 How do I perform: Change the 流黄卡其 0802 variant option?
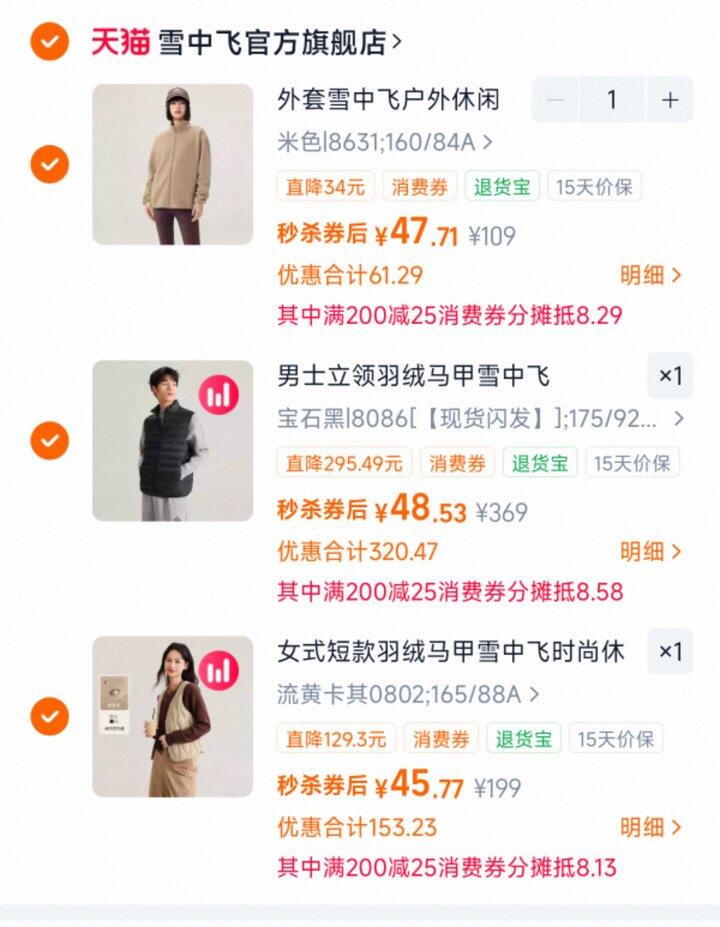[408, 694]
